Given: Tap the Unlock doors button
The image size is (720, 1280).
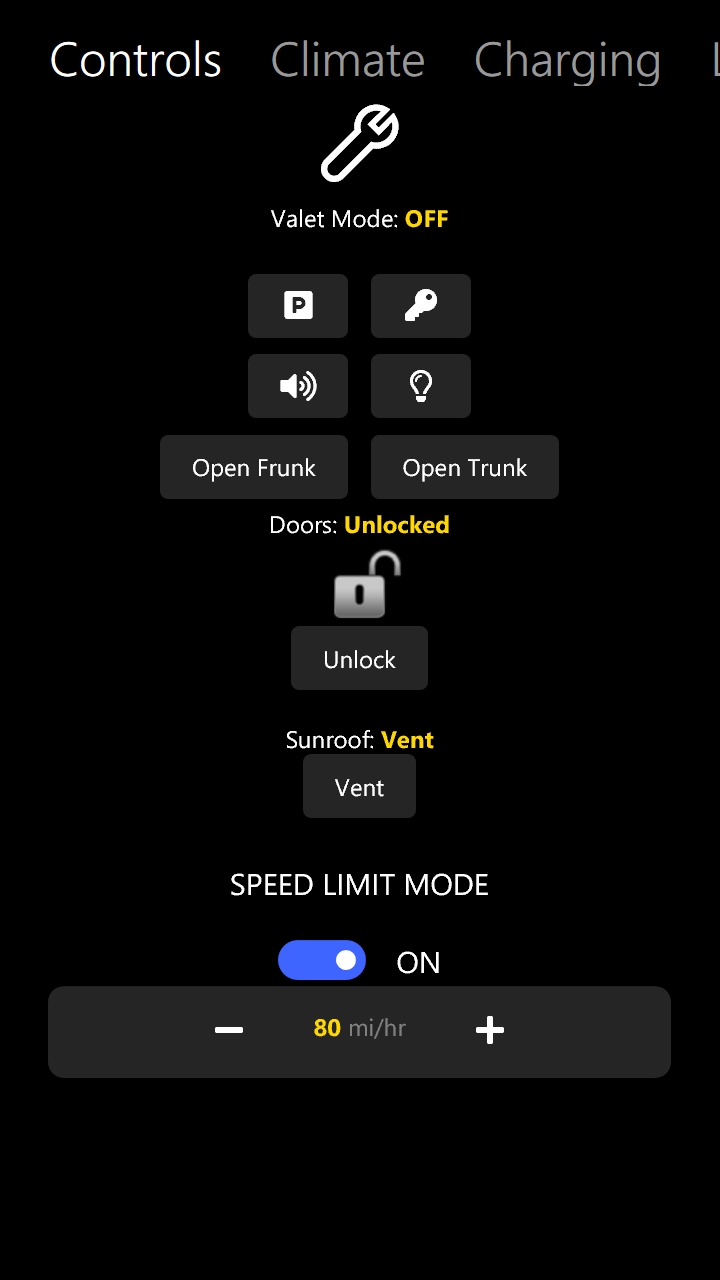Looking at the screenshot, I should tap(359, 659).
